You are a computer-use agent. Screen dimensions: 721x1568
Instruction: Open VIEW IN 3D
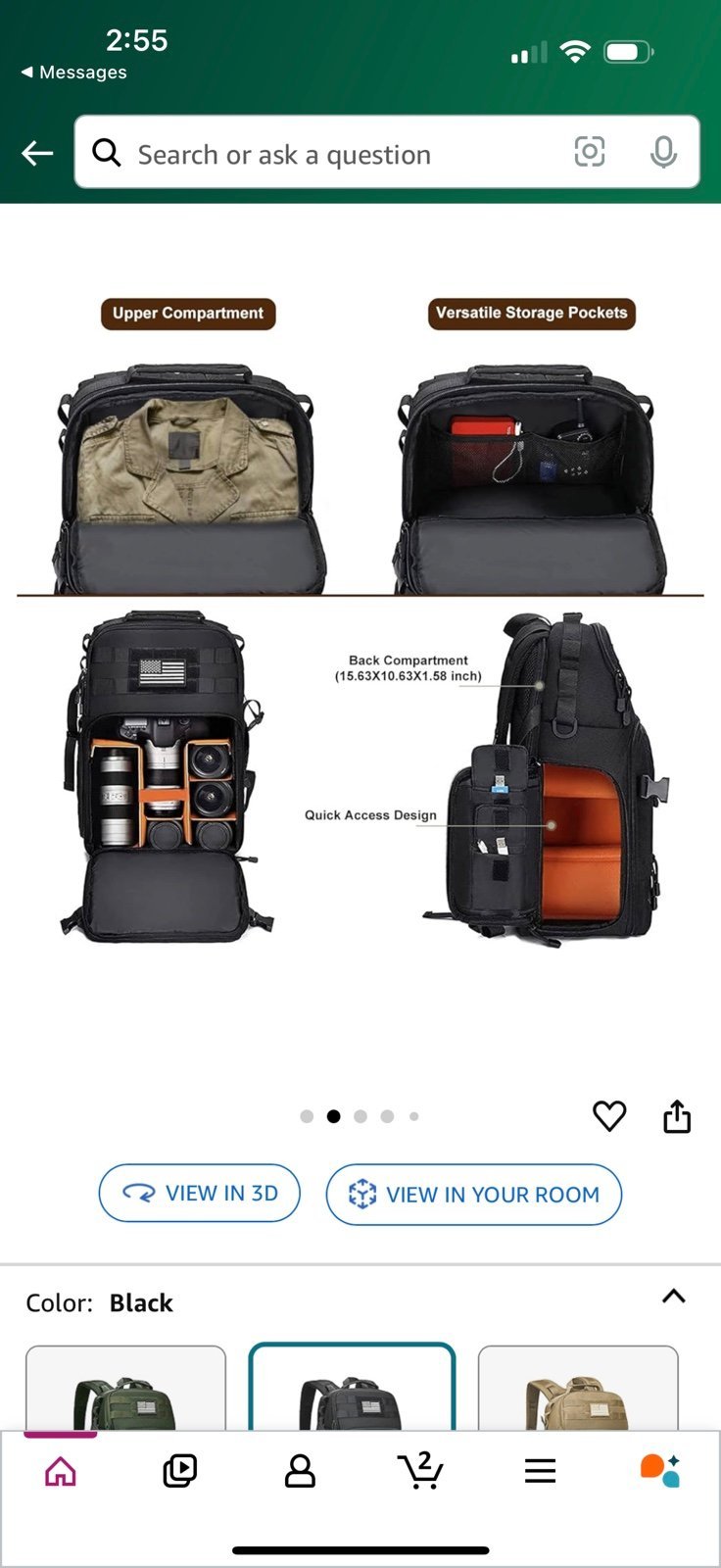click(200, 1193)
